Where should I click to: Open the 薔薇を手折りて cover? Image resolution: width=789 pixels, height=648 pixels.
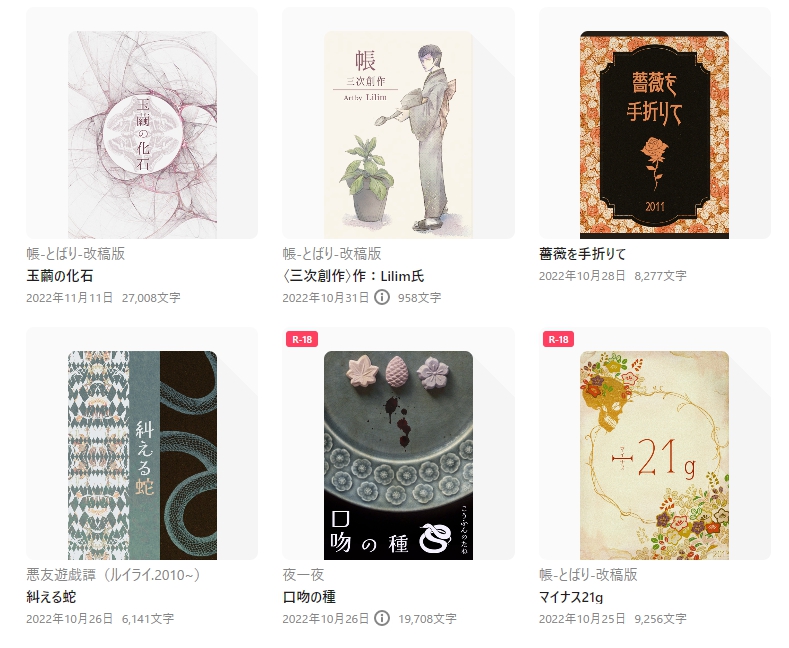point(654,134)
